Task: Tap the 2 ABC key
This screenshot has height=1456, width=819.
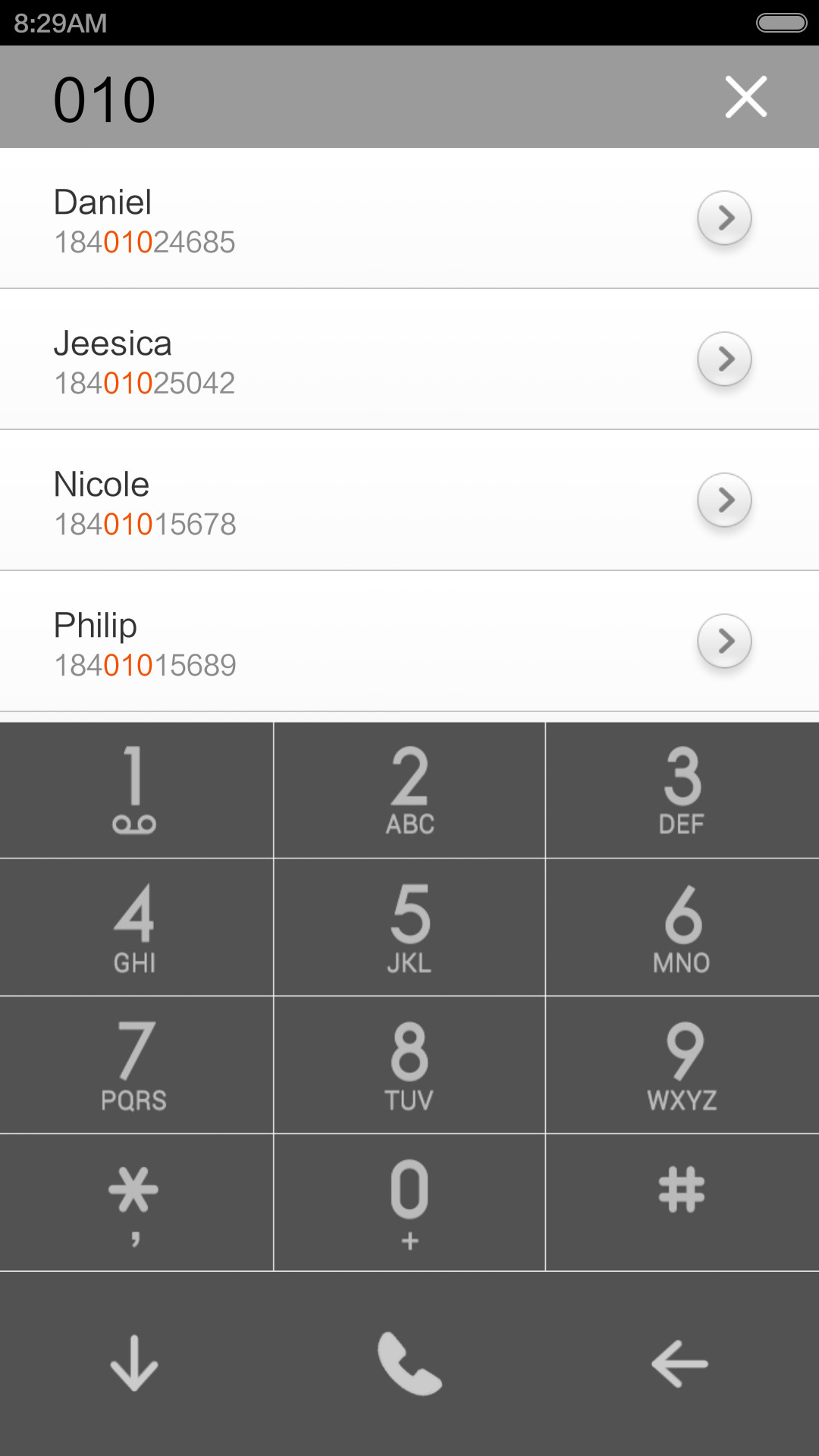Action: point(409,790)
